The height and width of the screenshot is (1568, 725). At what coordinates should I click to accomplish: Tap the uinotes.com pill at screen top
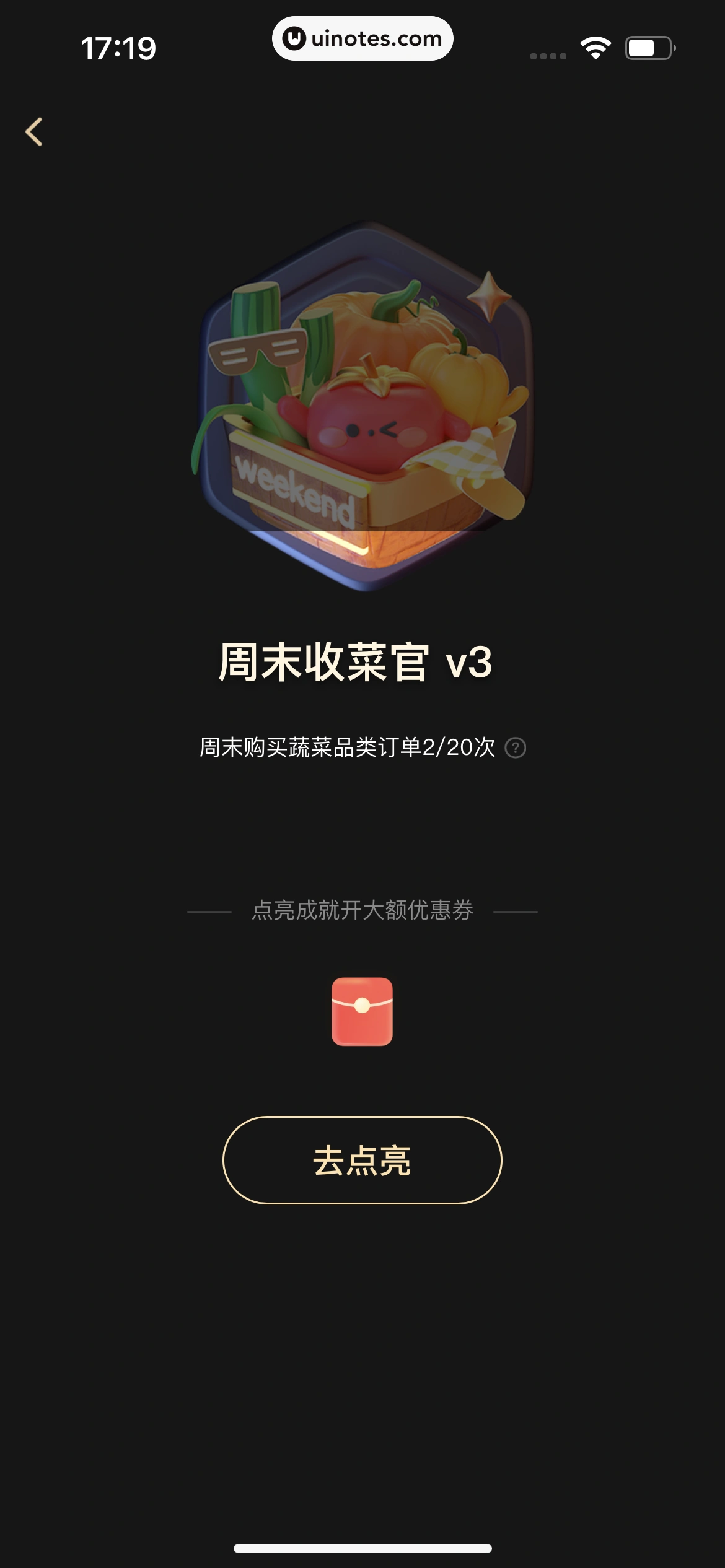362,38
